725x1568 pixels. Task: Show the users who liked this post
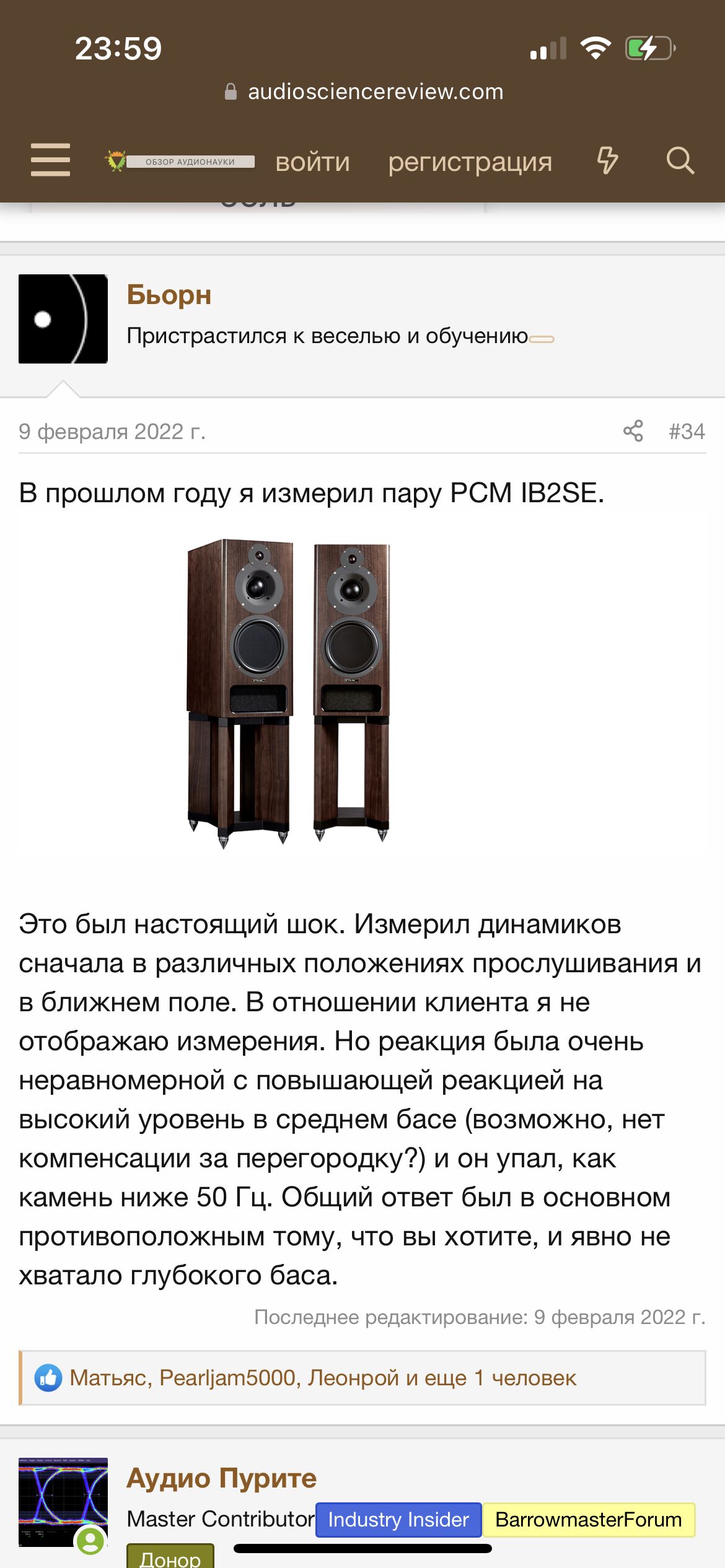tap(322, 1378)
